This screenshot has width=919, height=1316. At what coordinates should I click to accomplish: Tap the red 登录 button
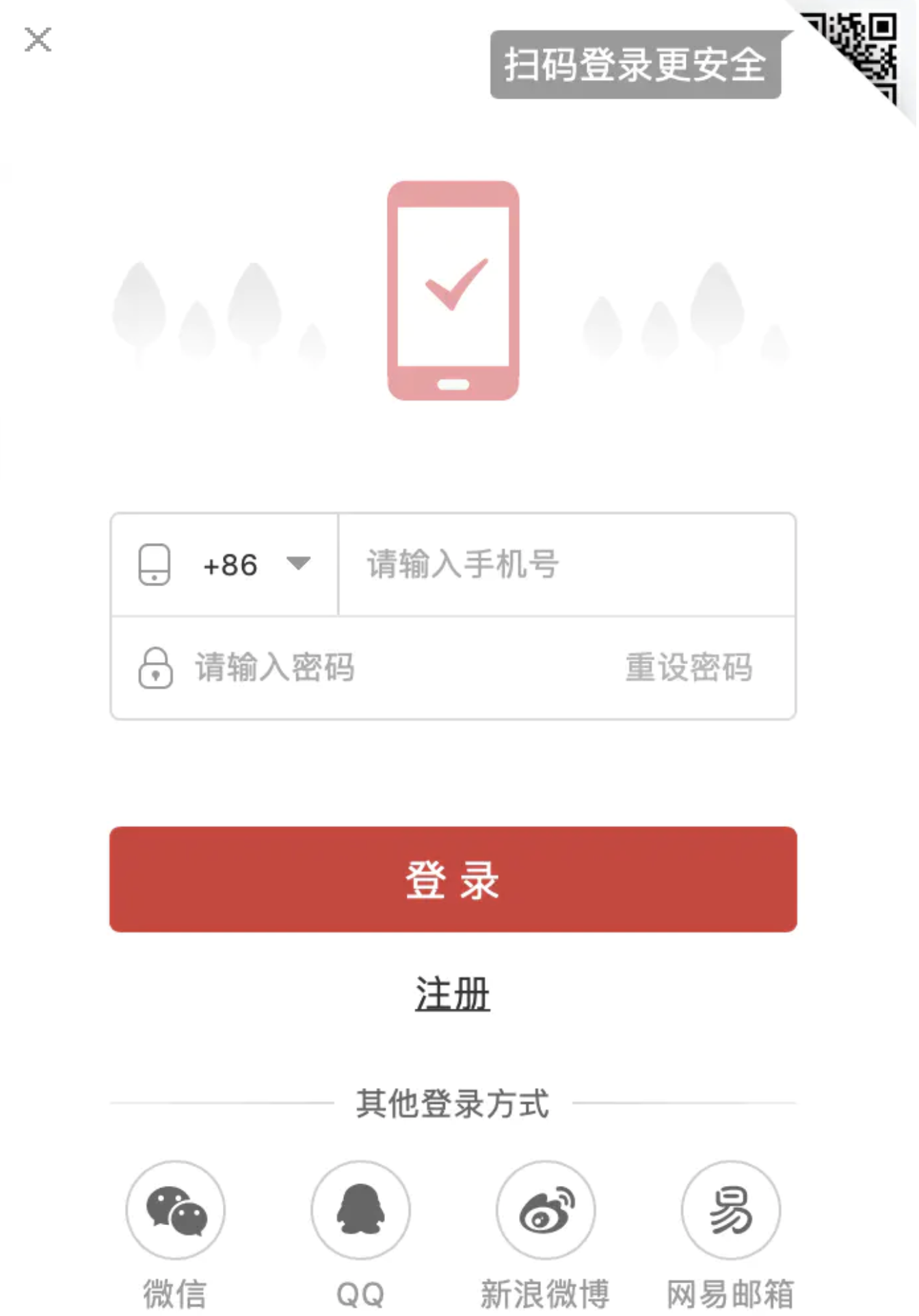pos(453,880)
